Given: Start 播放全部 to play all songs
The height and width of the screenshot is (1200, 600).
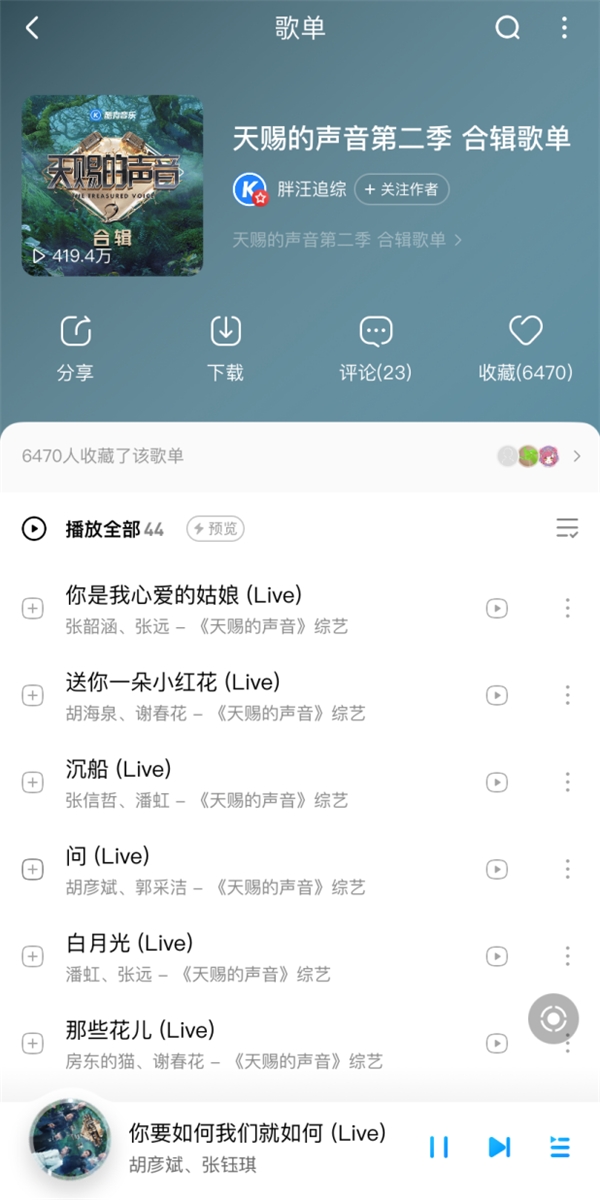Looking at the screenshot, I should tap(92, 529).
